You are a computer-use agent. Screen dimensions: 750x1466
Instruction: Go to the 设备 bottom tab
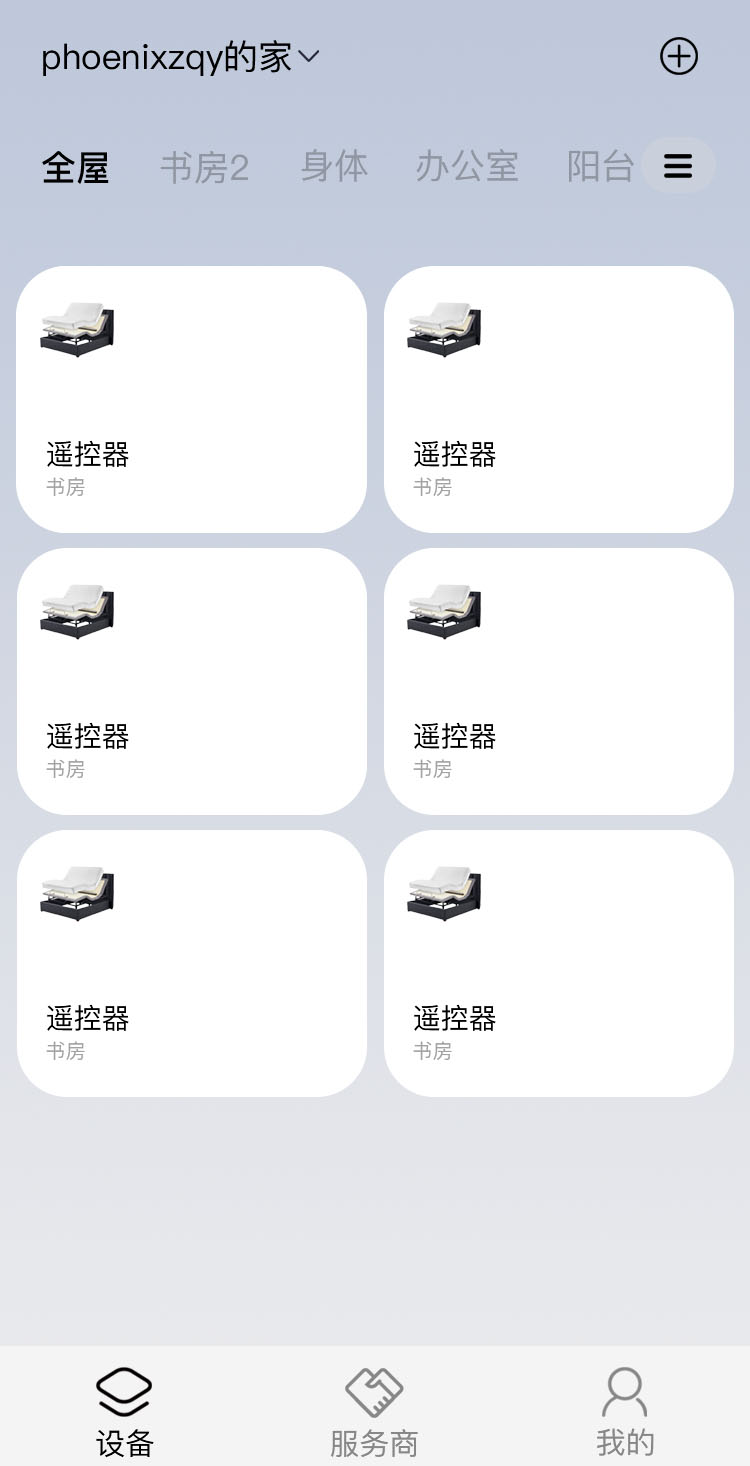coord(125,1411)
